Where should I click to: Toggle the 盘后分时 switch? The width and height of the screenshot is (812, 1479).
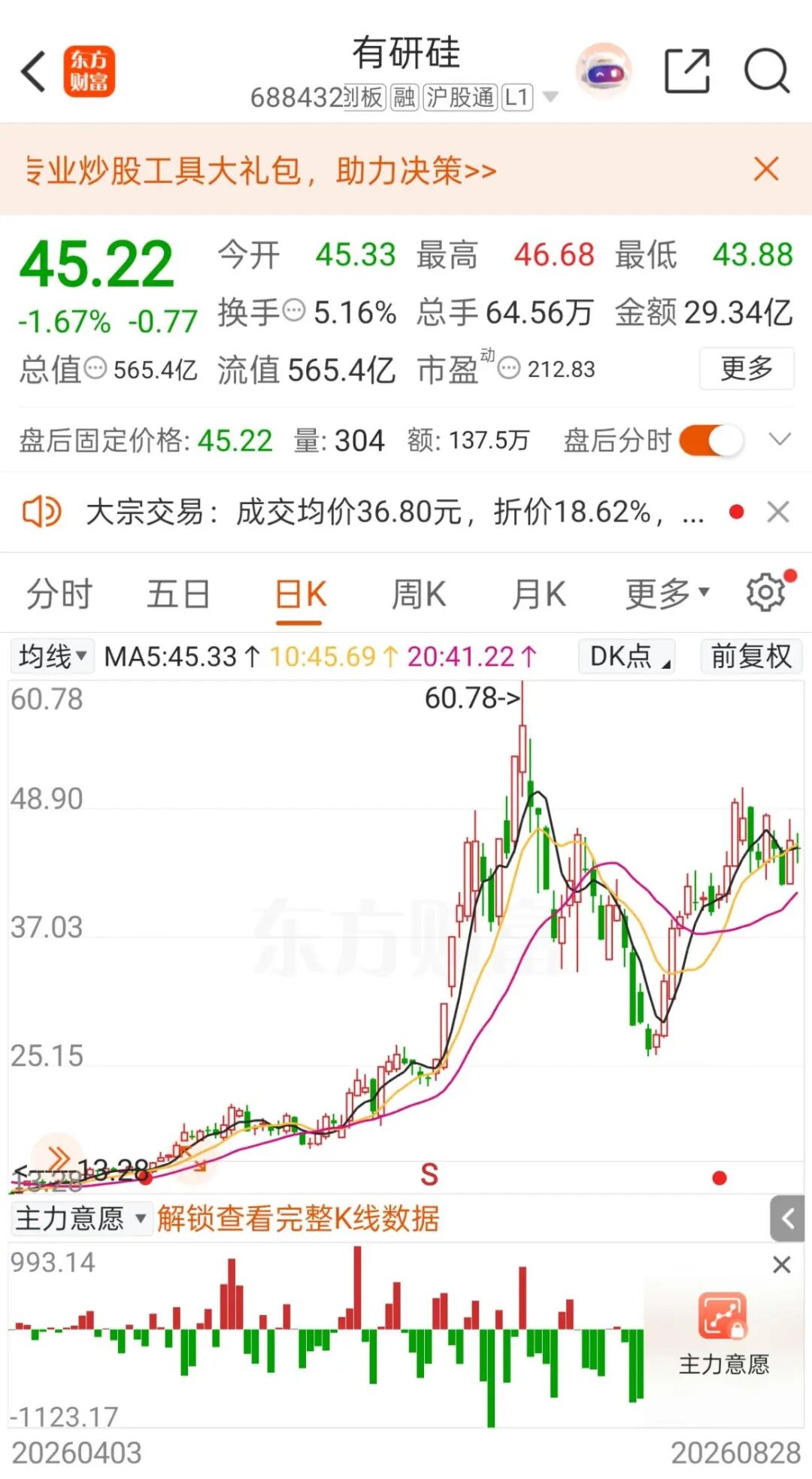click(x=711, y=440)
